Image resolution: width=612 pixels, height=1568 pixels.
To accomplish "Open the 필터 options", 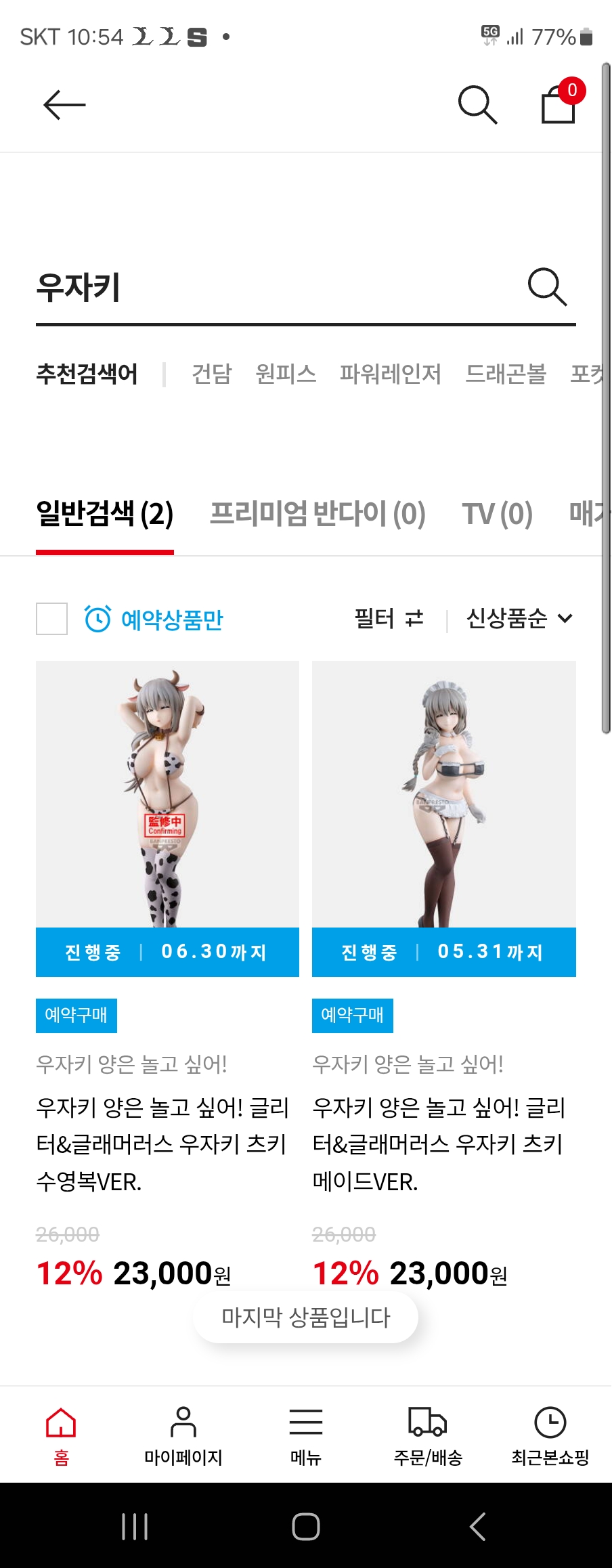I will [389, 618].
